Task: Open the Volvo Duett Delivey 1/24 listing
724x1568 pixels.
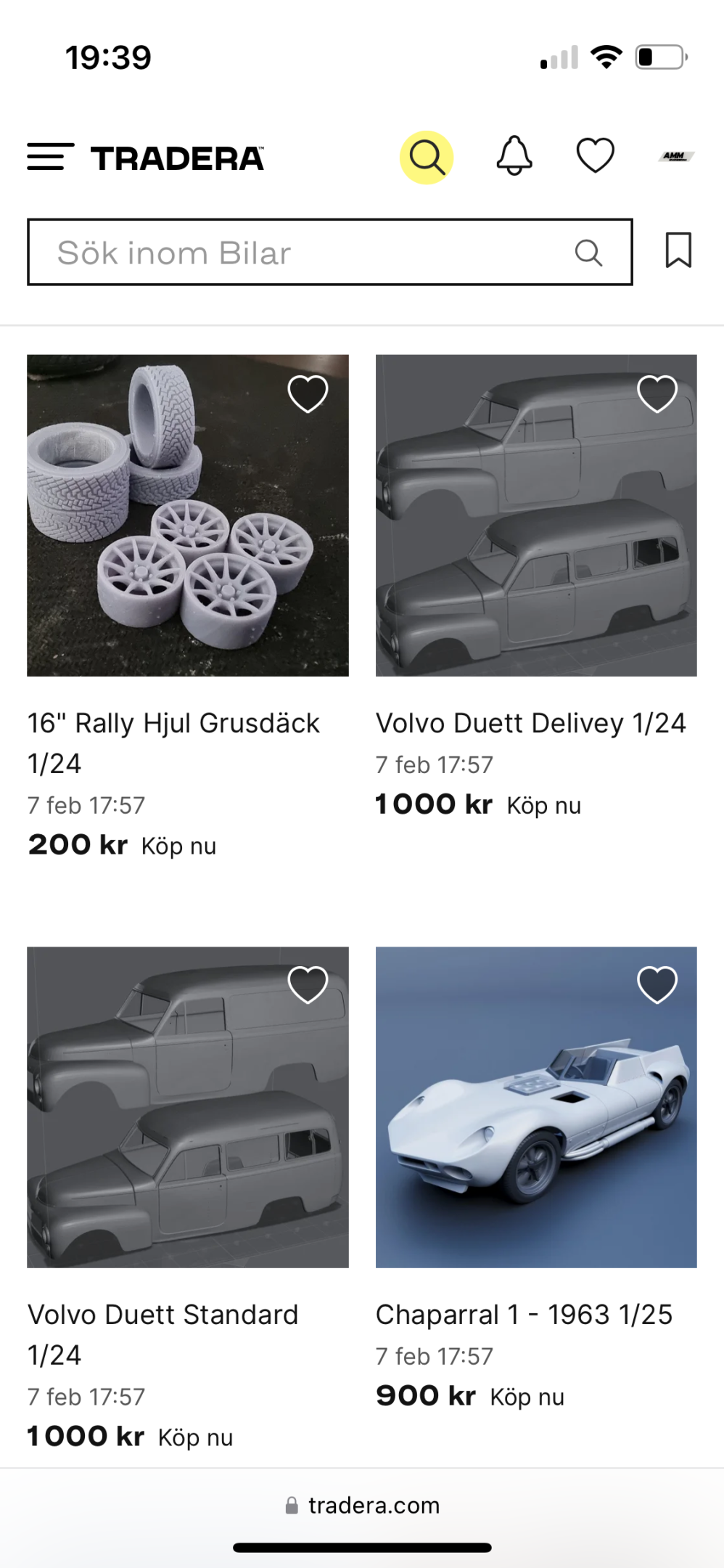Action: (x=536, y=515)
